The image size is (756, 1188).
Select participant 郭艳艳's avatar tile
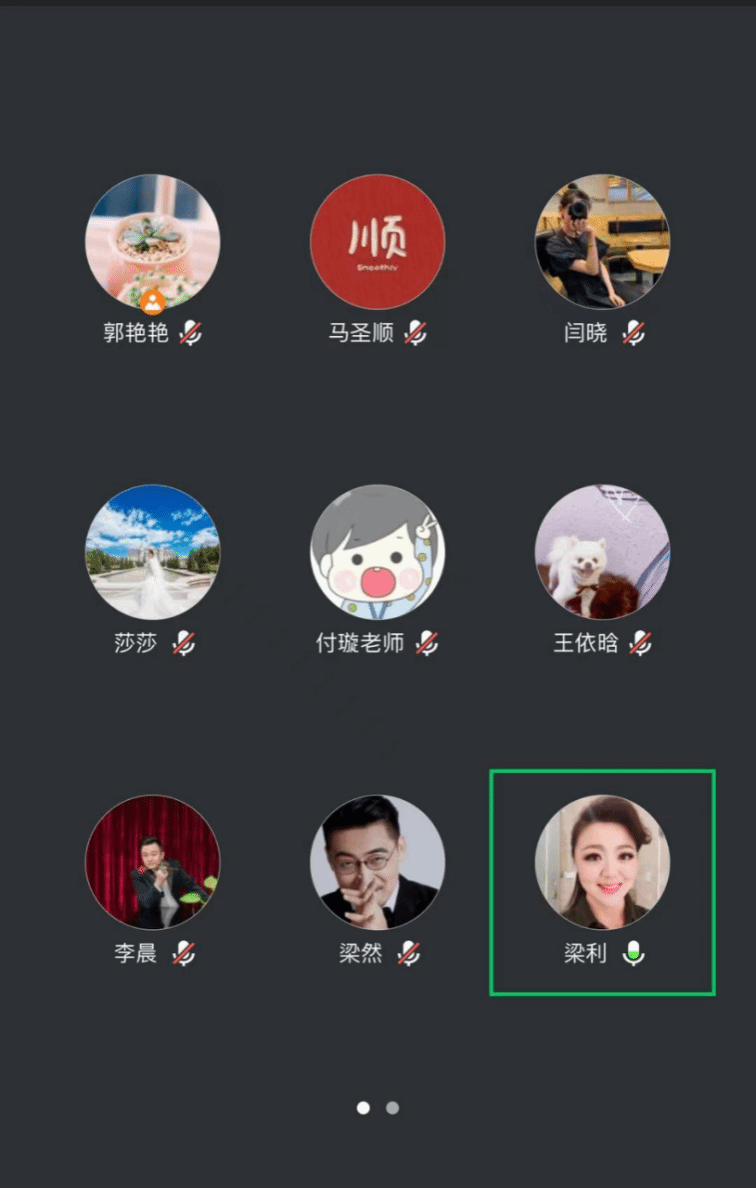coord(152,241)
